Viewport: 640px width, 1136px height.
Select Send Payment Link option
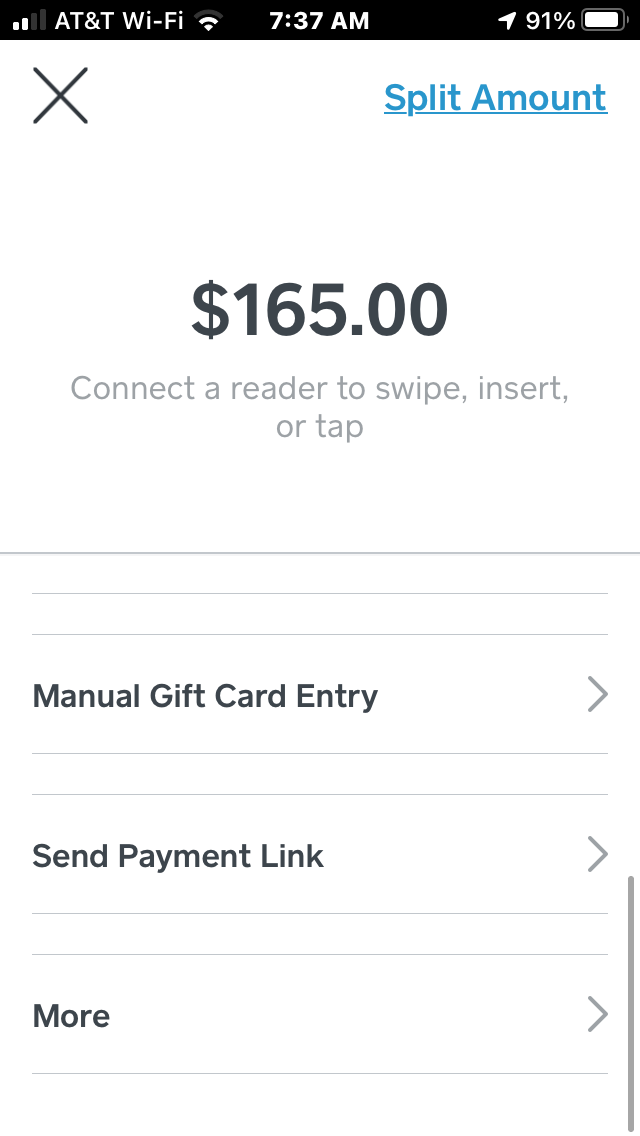(319, 855)
